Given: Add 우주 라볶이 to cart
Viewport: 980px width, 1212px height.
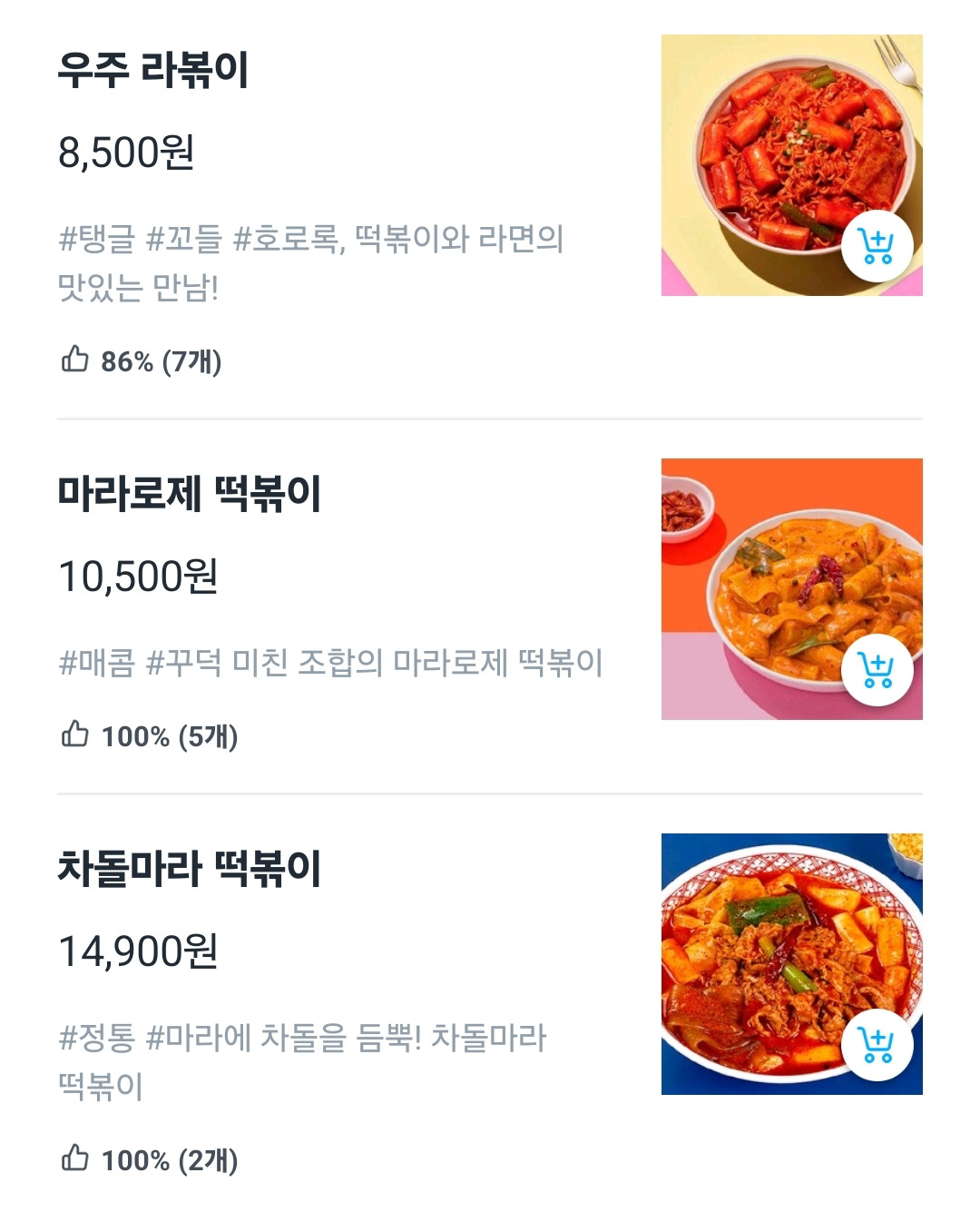Looking at the screenshot, I should pyautogui.click(x=877, y=247).
